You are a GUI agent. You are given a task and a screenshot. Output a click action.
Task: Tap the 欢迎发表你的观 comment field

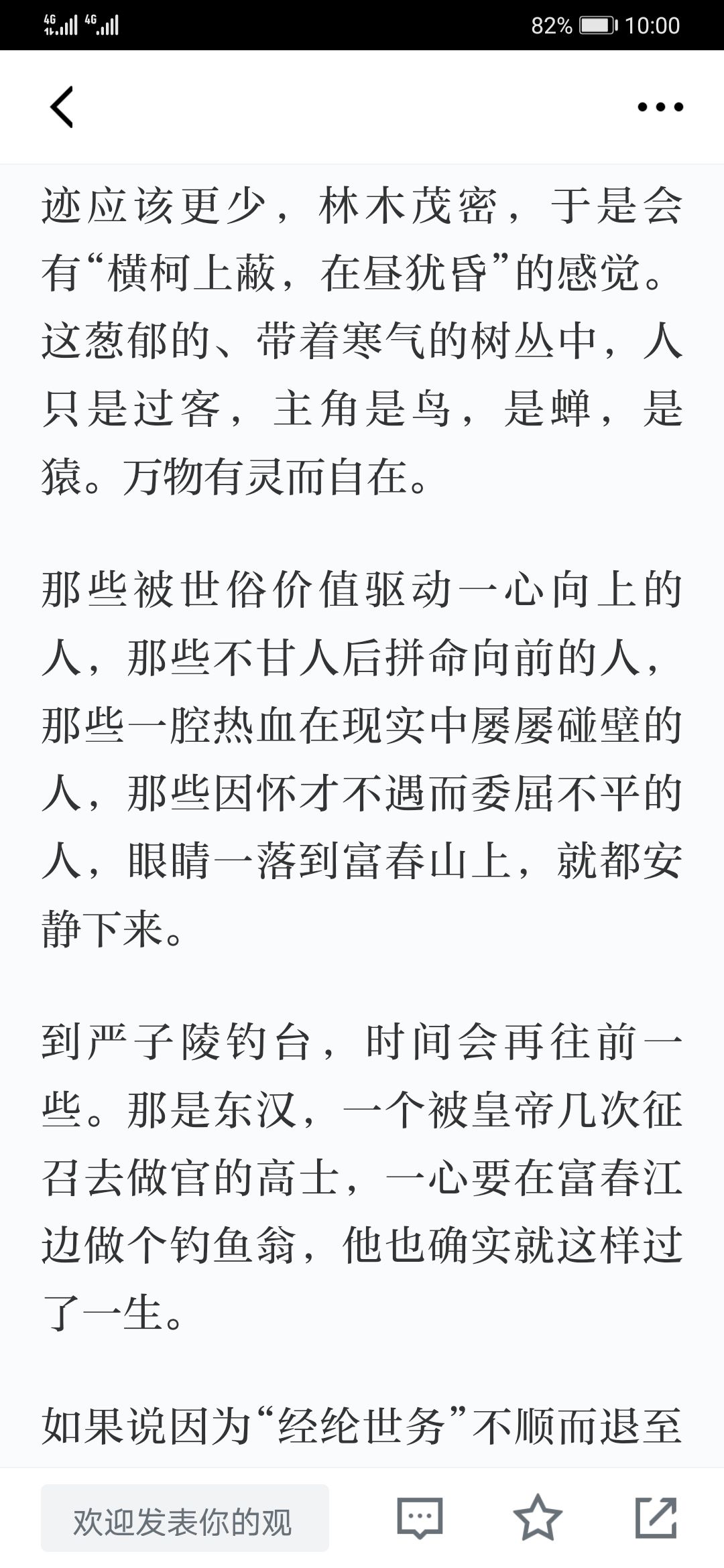pos(185,1518)
